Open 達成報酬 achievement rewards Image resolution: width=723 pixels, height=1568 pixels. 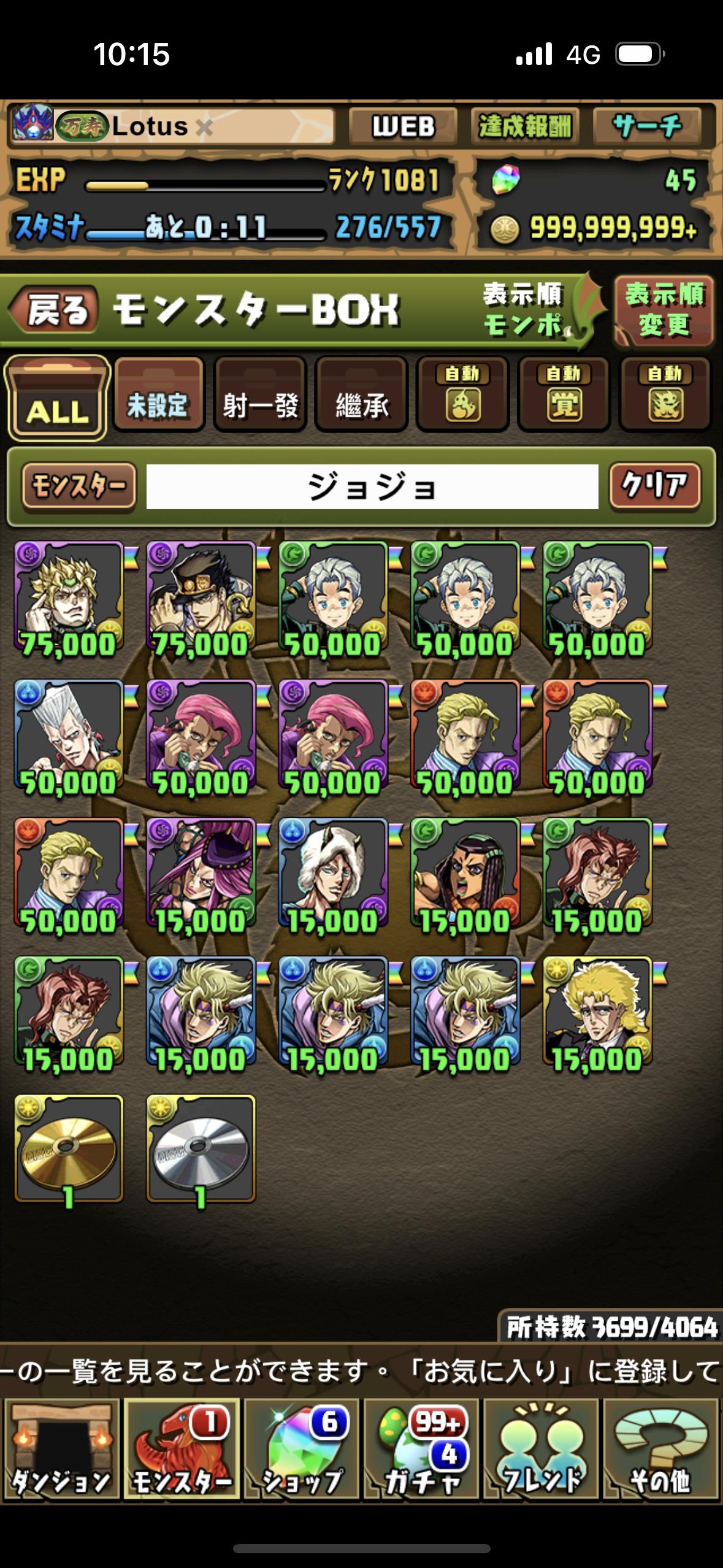[x=525, y=127]
